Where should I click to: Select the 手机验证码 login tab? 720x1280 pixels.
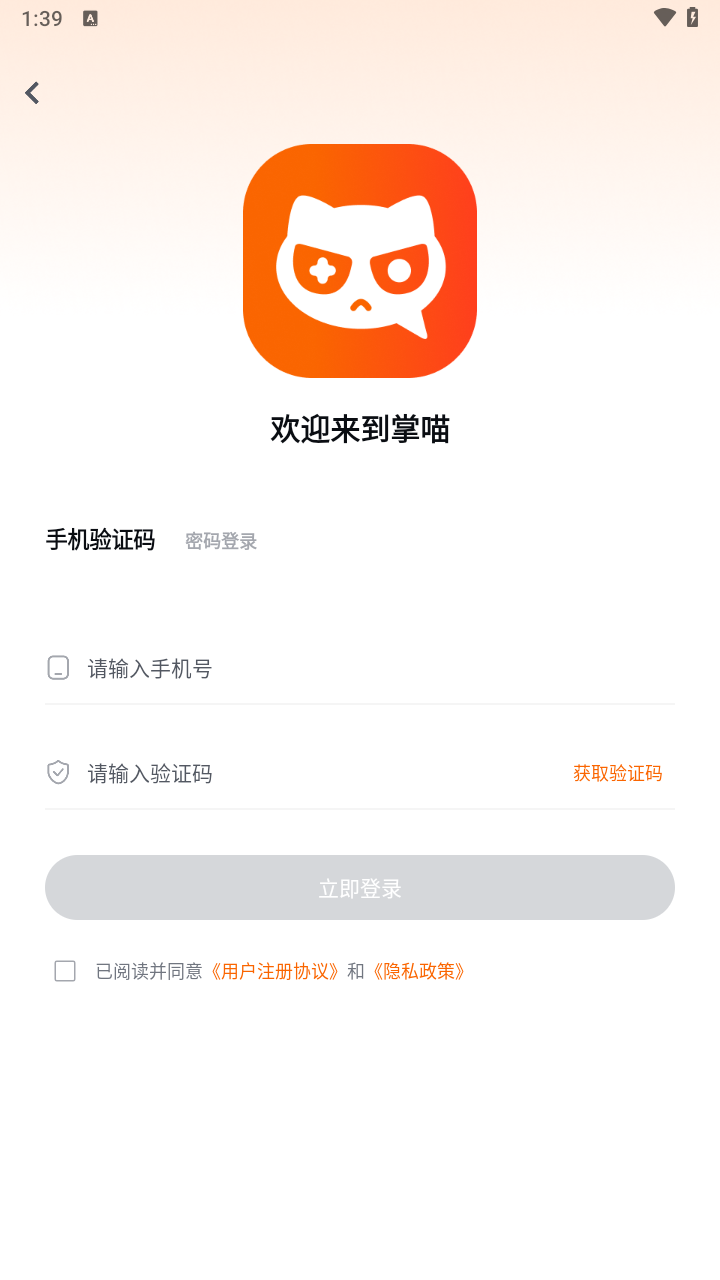tap(100, 540)
